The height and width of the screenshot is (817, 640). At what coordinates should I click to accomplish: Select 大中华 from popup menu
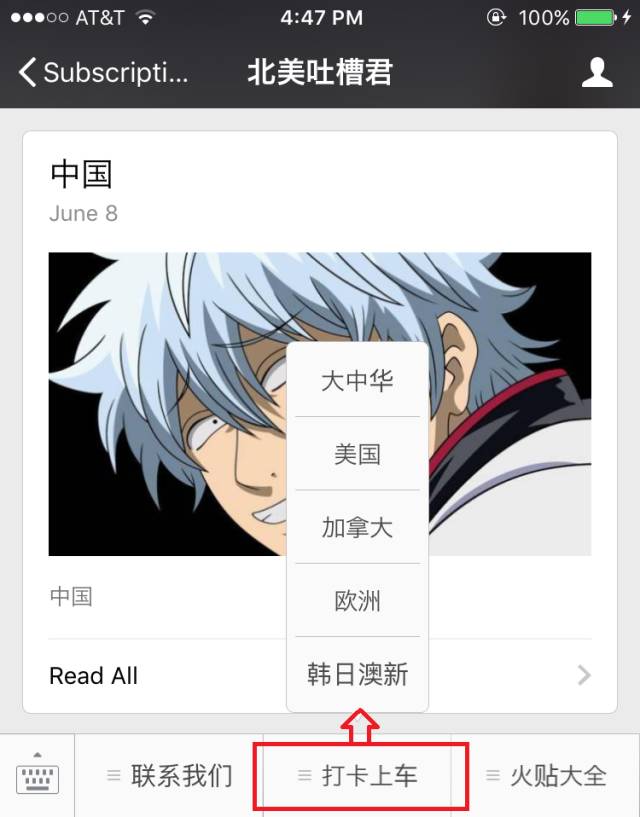pos(357,381)
